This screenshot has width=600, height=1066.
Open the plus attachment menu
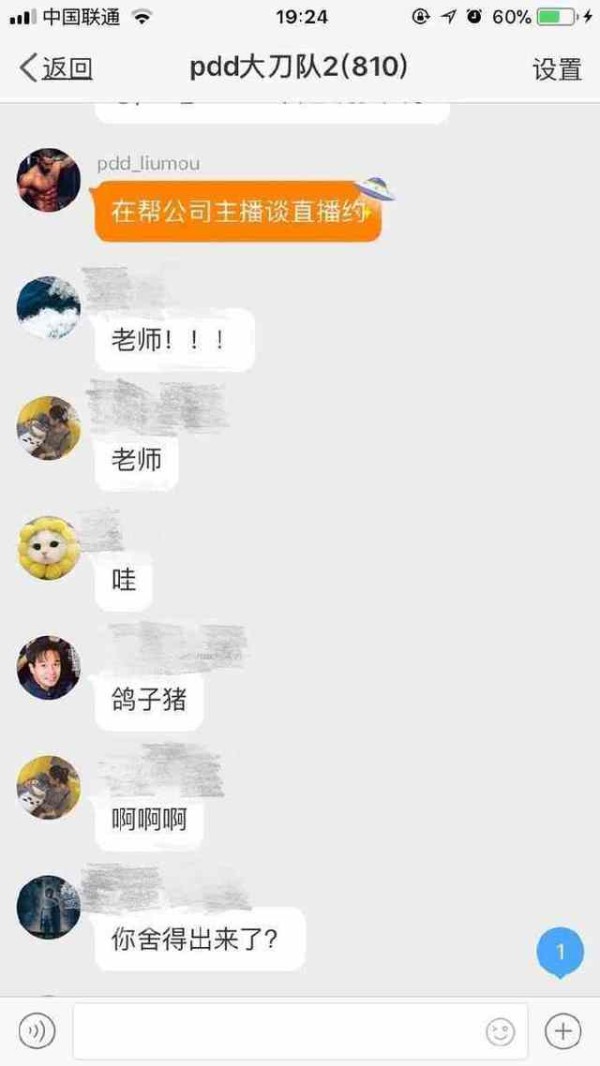click(x=563, y=1031)
